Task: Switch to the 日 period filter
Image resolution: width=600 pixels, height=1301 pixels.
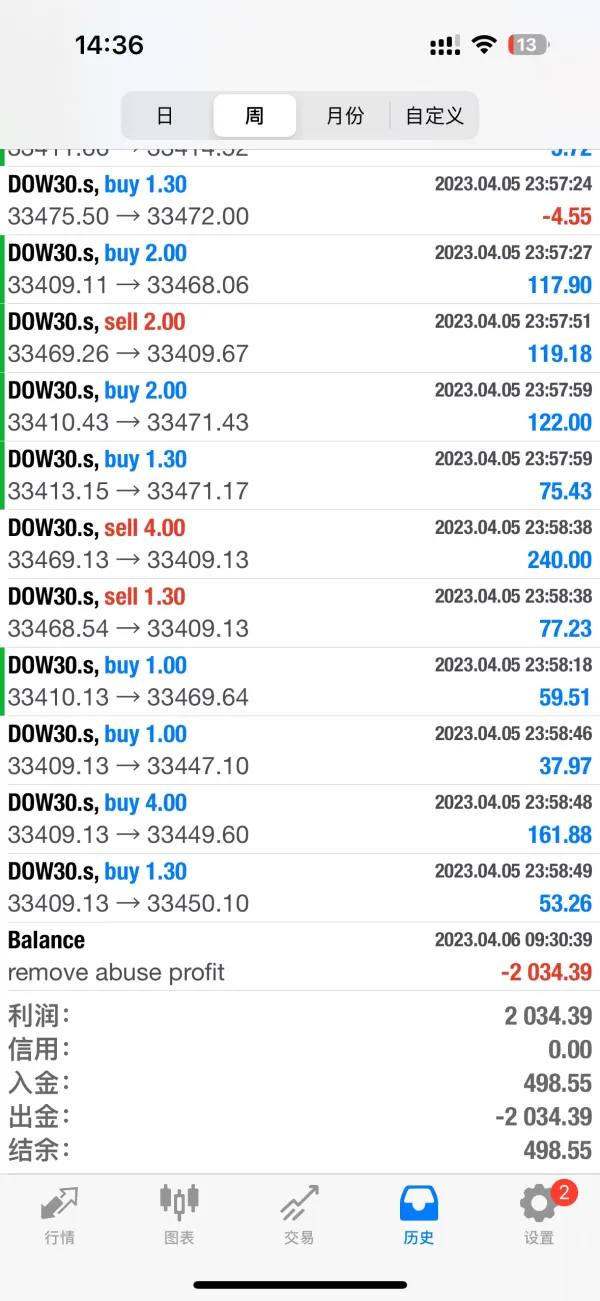Action: tap(166, 116)
